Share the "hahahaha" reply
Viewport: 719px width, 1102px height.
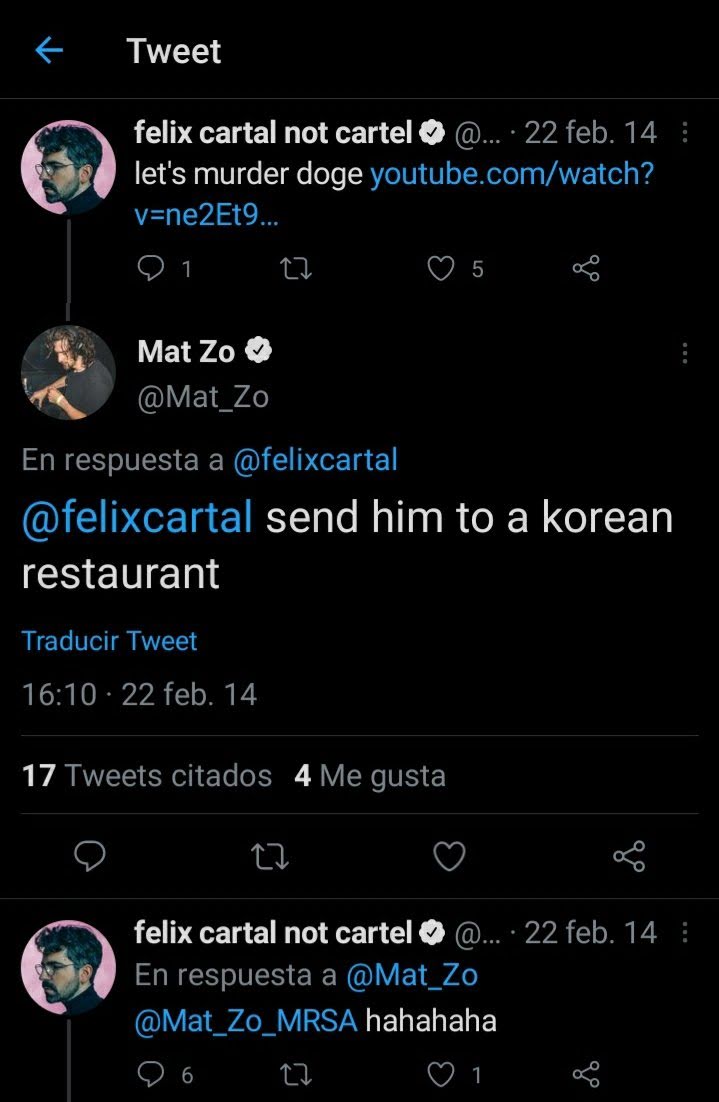586,1075
